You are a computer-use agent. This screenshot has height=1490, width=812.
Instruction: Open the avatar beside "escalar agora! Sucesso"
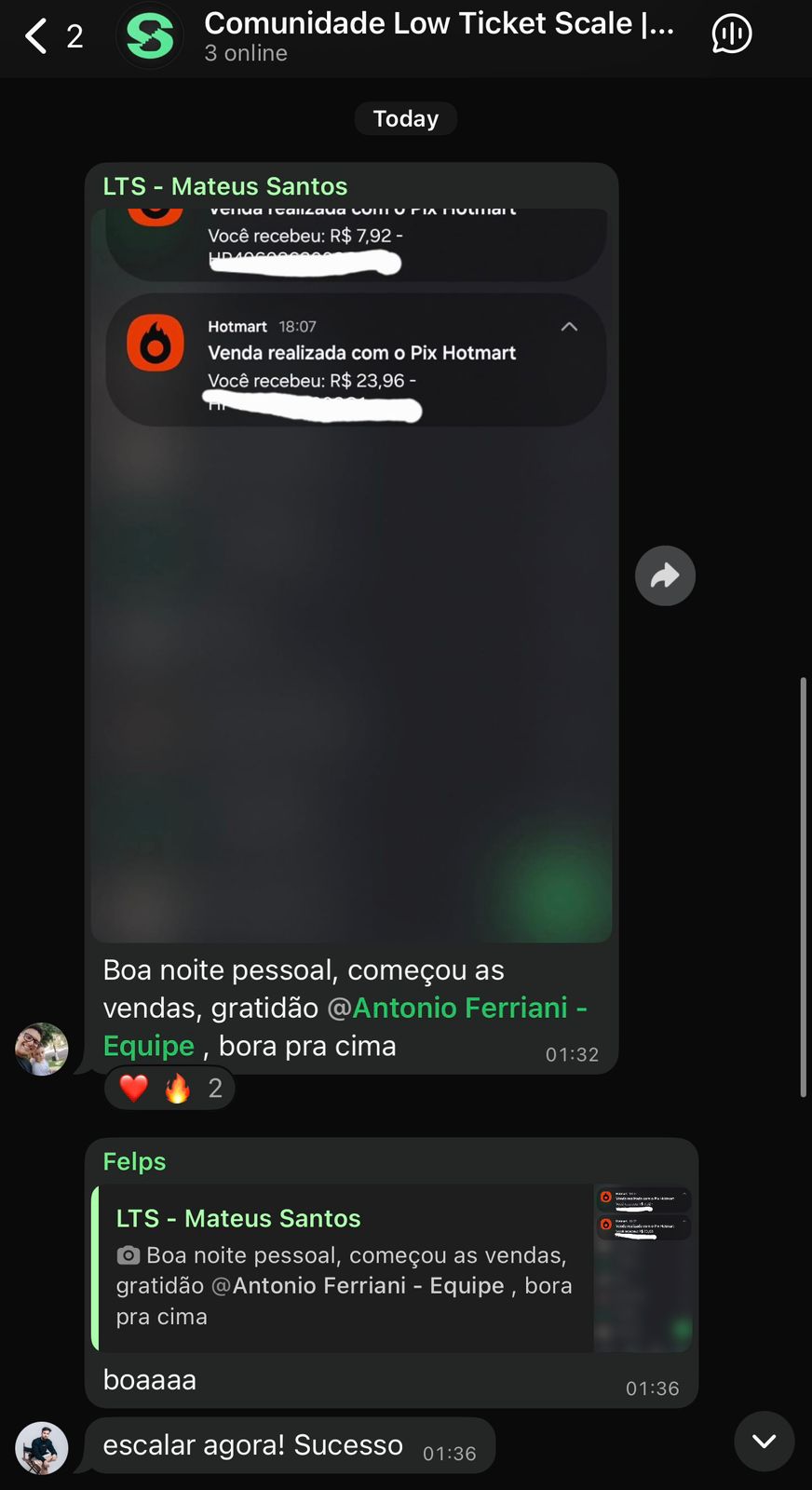click(42, 1447)
